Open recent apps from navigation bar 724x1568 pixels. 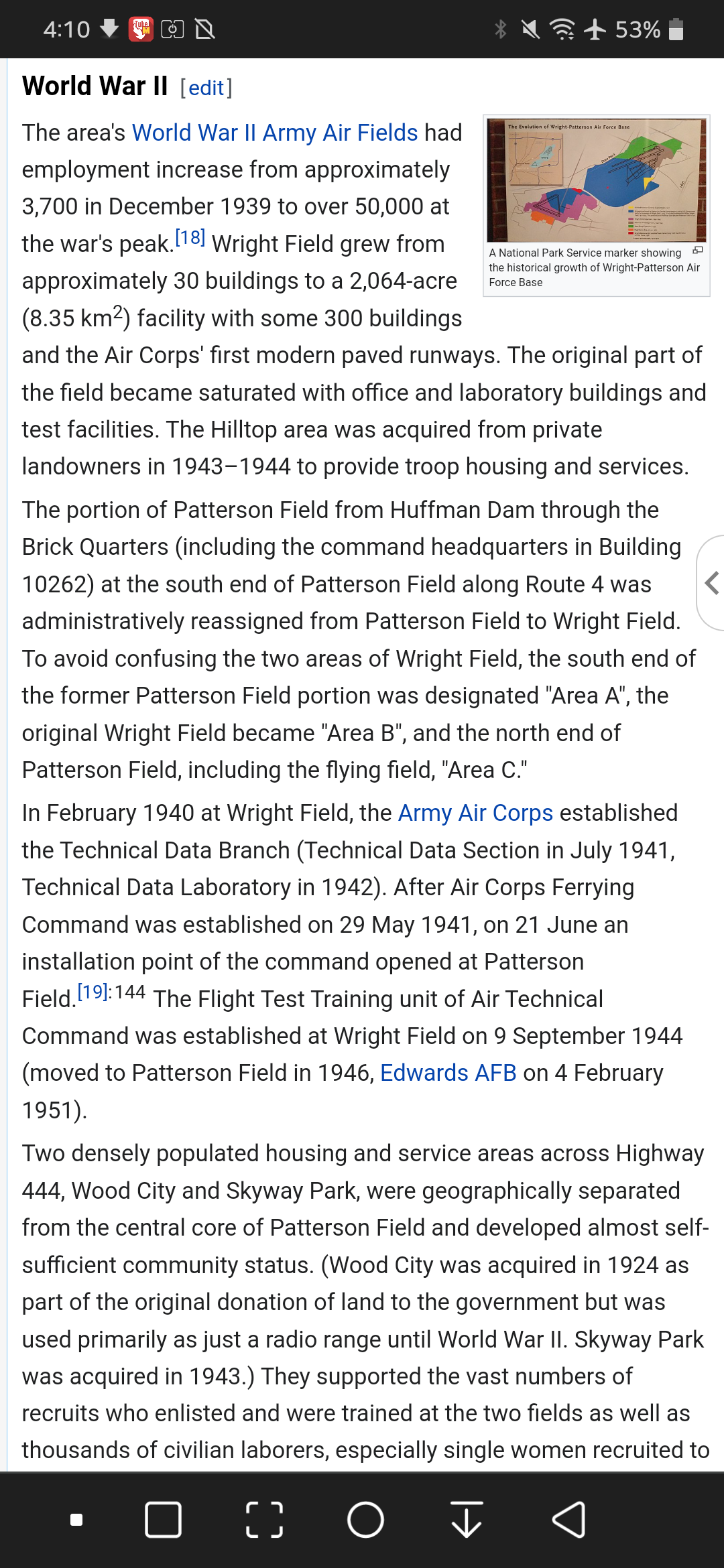[x=163, y=1519]
